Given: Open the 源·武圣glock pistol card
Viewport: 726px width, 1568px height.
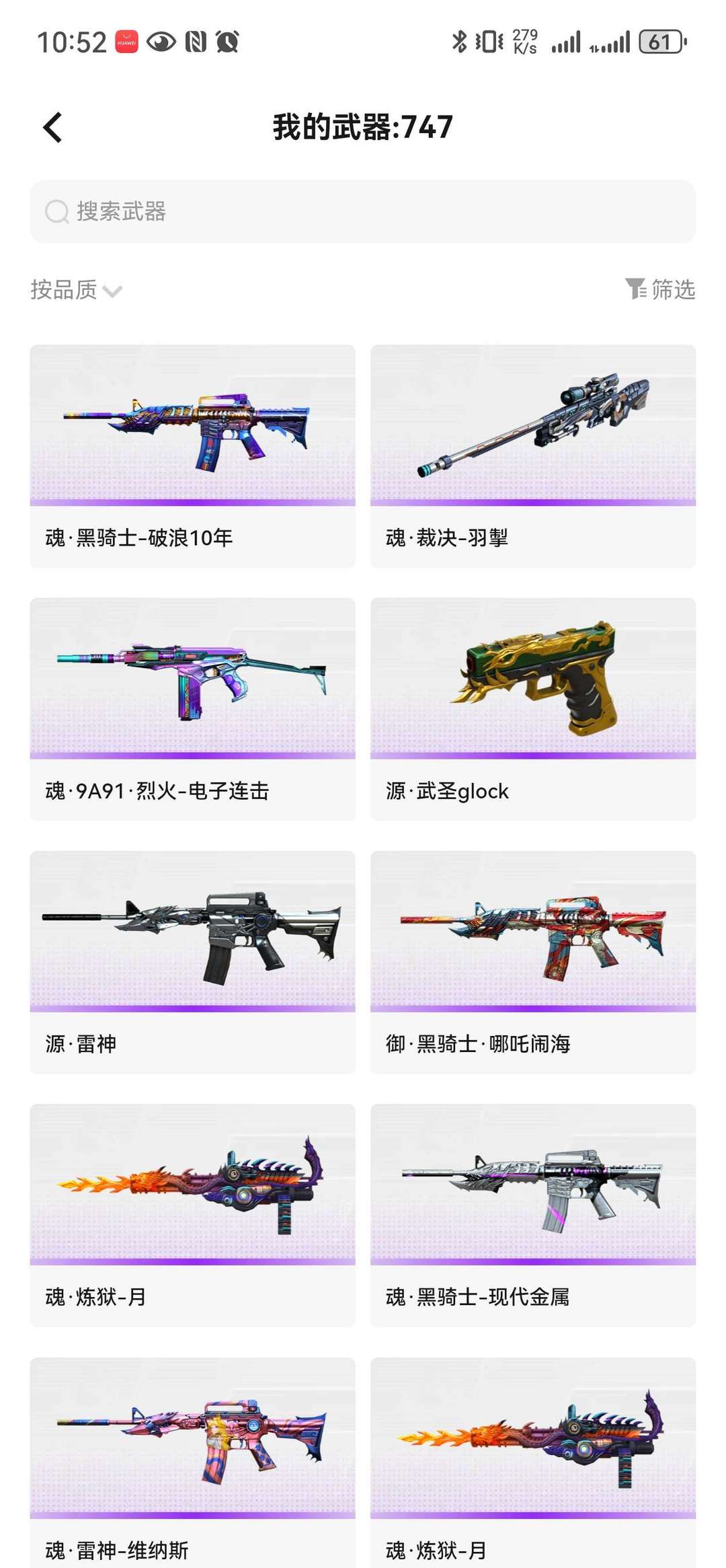Looking at the screenshot, I should pos(533,709).
